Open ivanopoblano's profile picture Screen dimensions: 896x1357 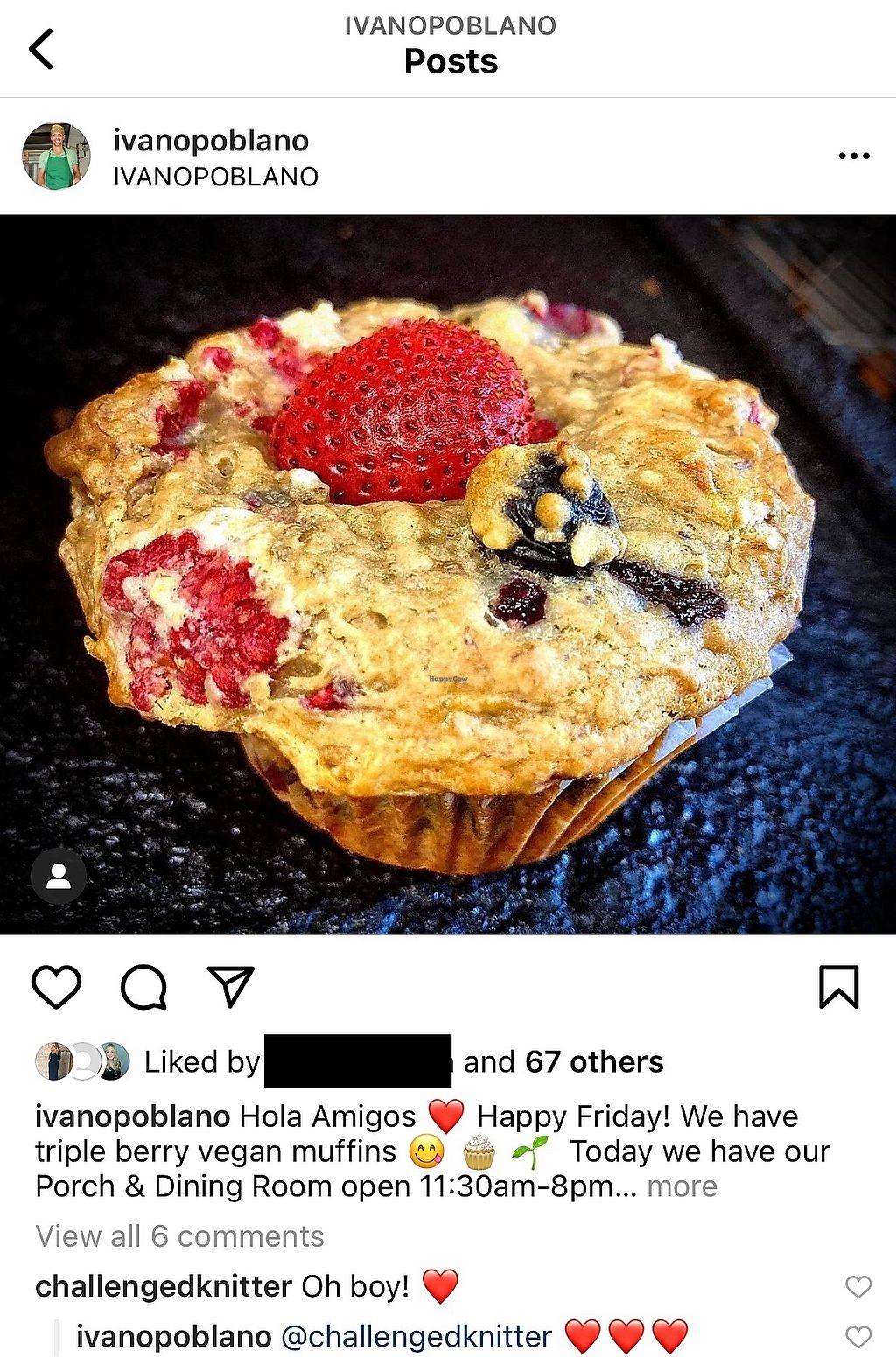(56, 156)
